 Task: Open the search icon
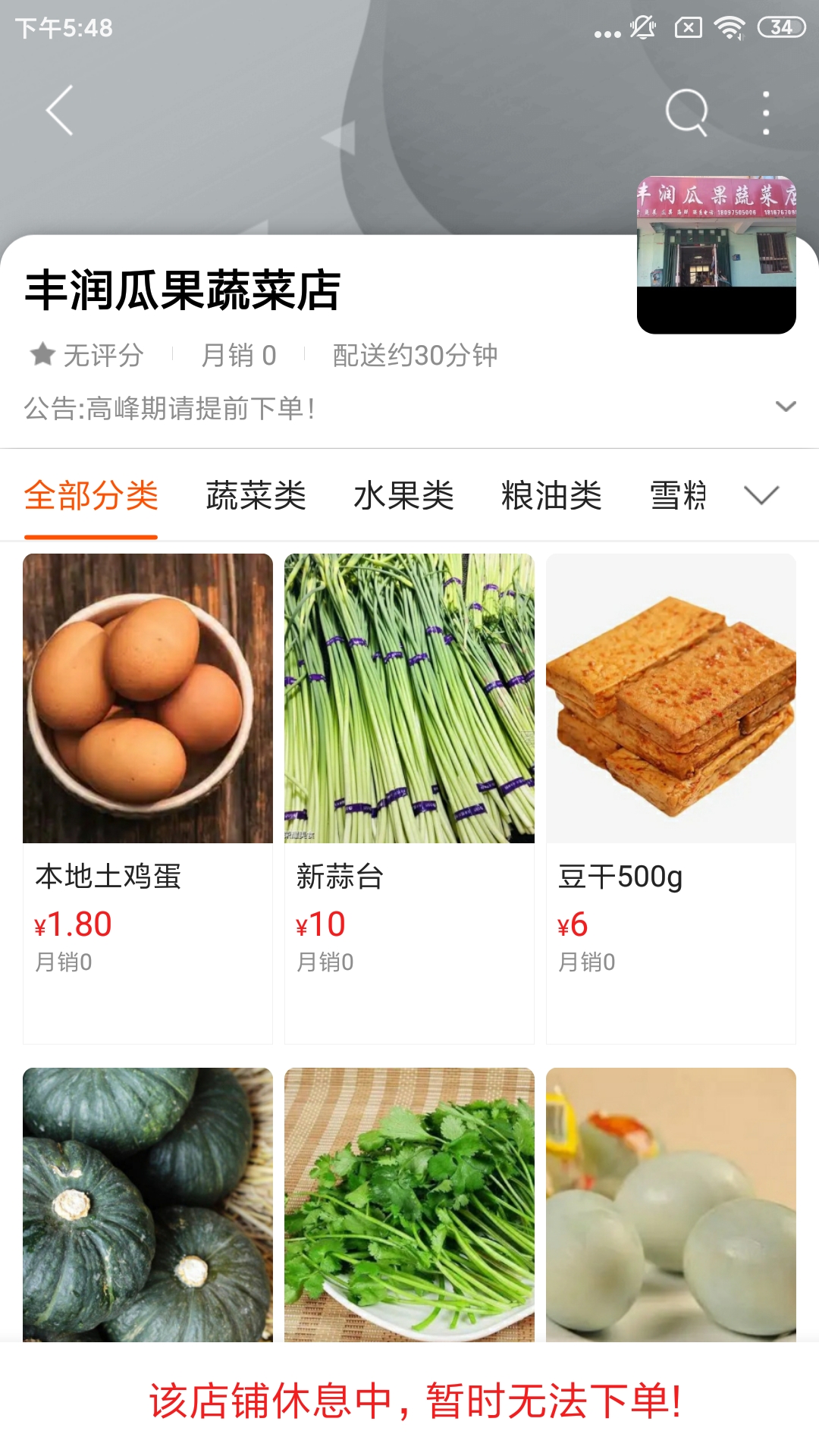tap(686, 111)
